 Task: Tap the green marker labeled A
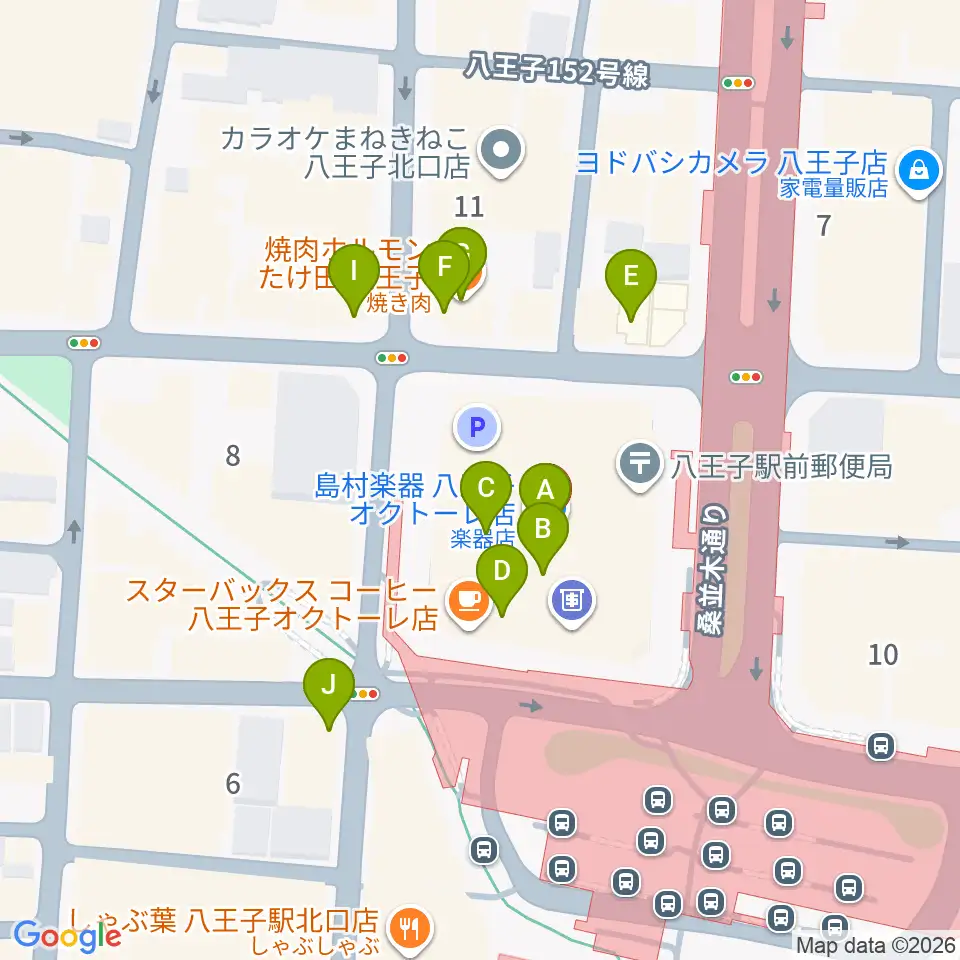coord(545,490)
